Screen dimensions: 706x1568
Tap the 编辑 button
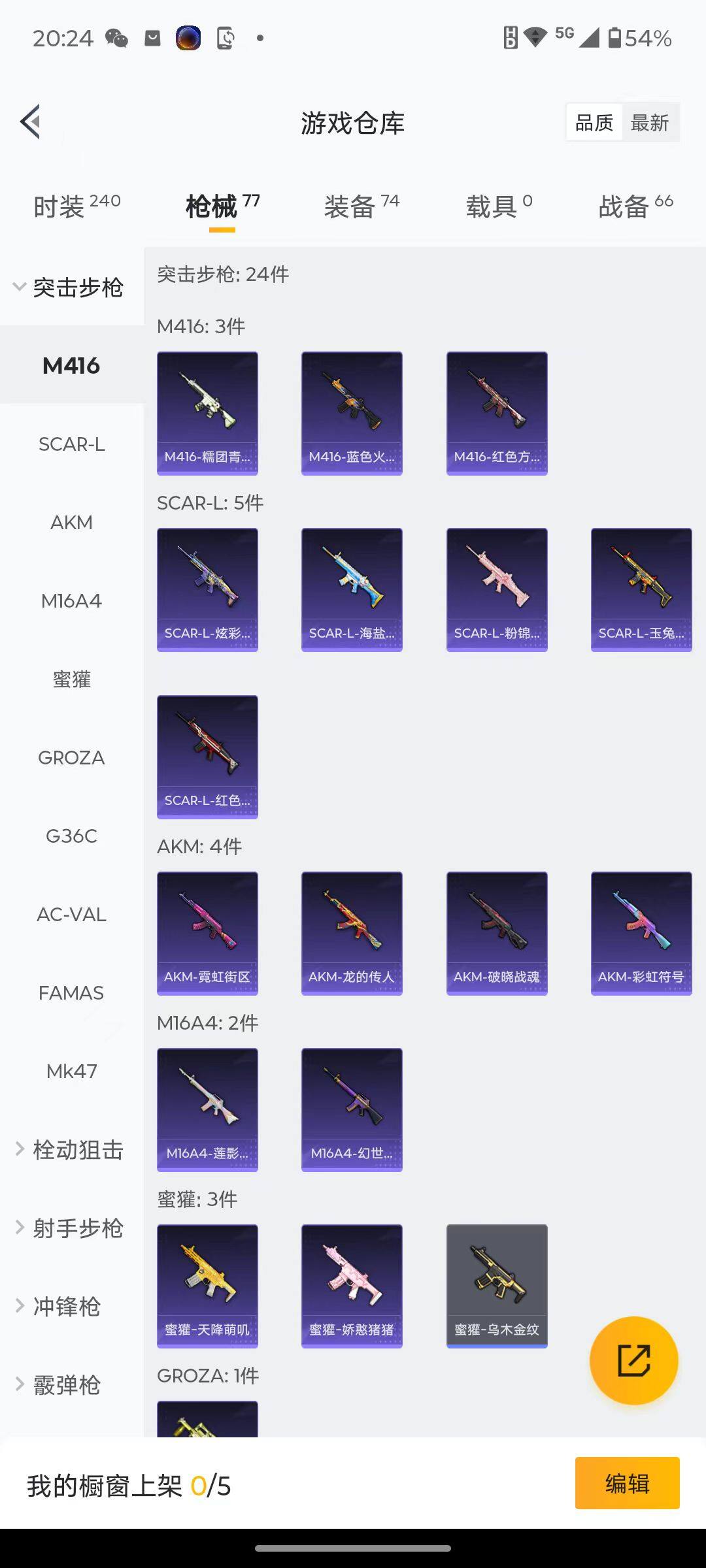click(x=627, y=1483)
